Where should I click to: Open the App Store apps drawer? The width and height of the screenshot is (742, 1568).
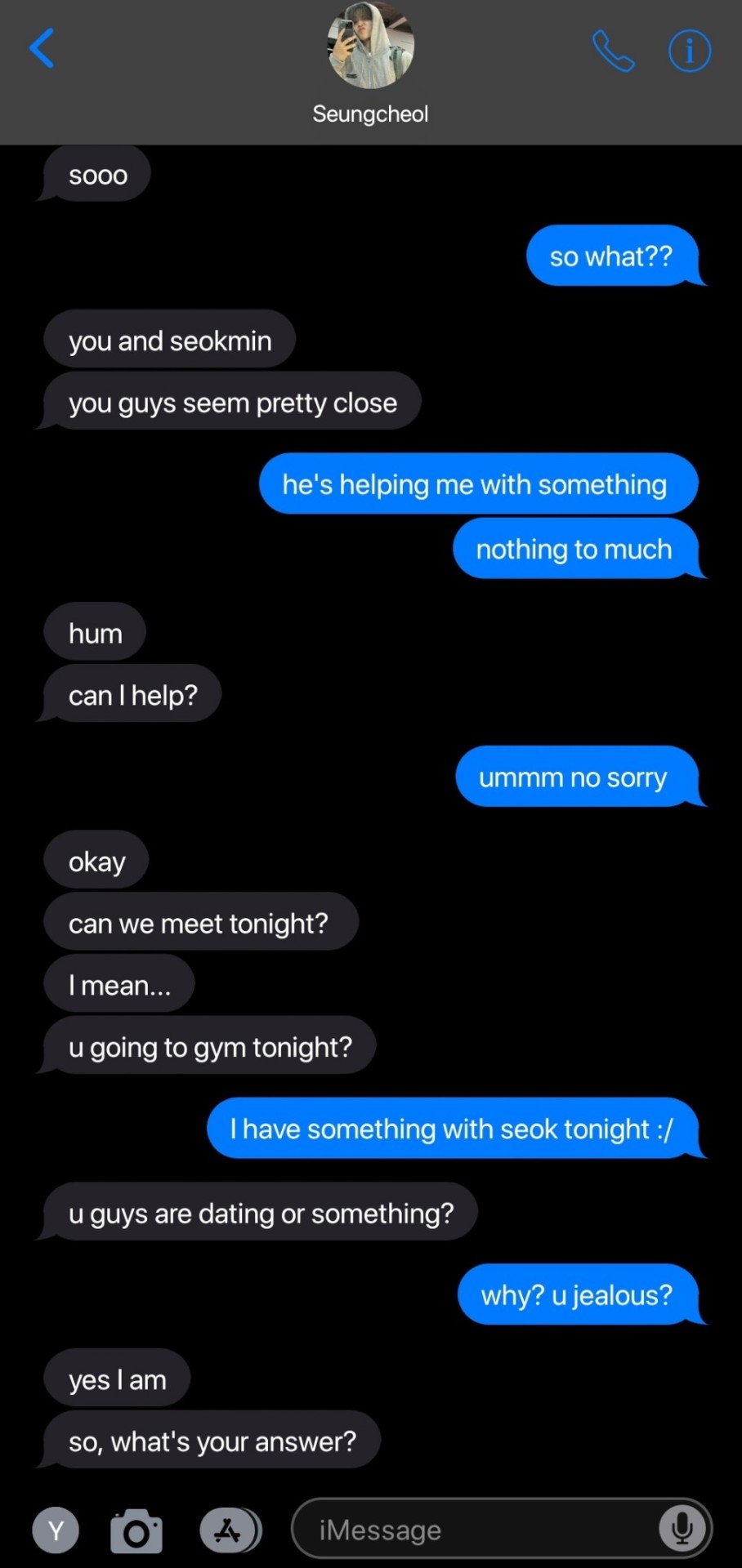[x=229, y=1530]
